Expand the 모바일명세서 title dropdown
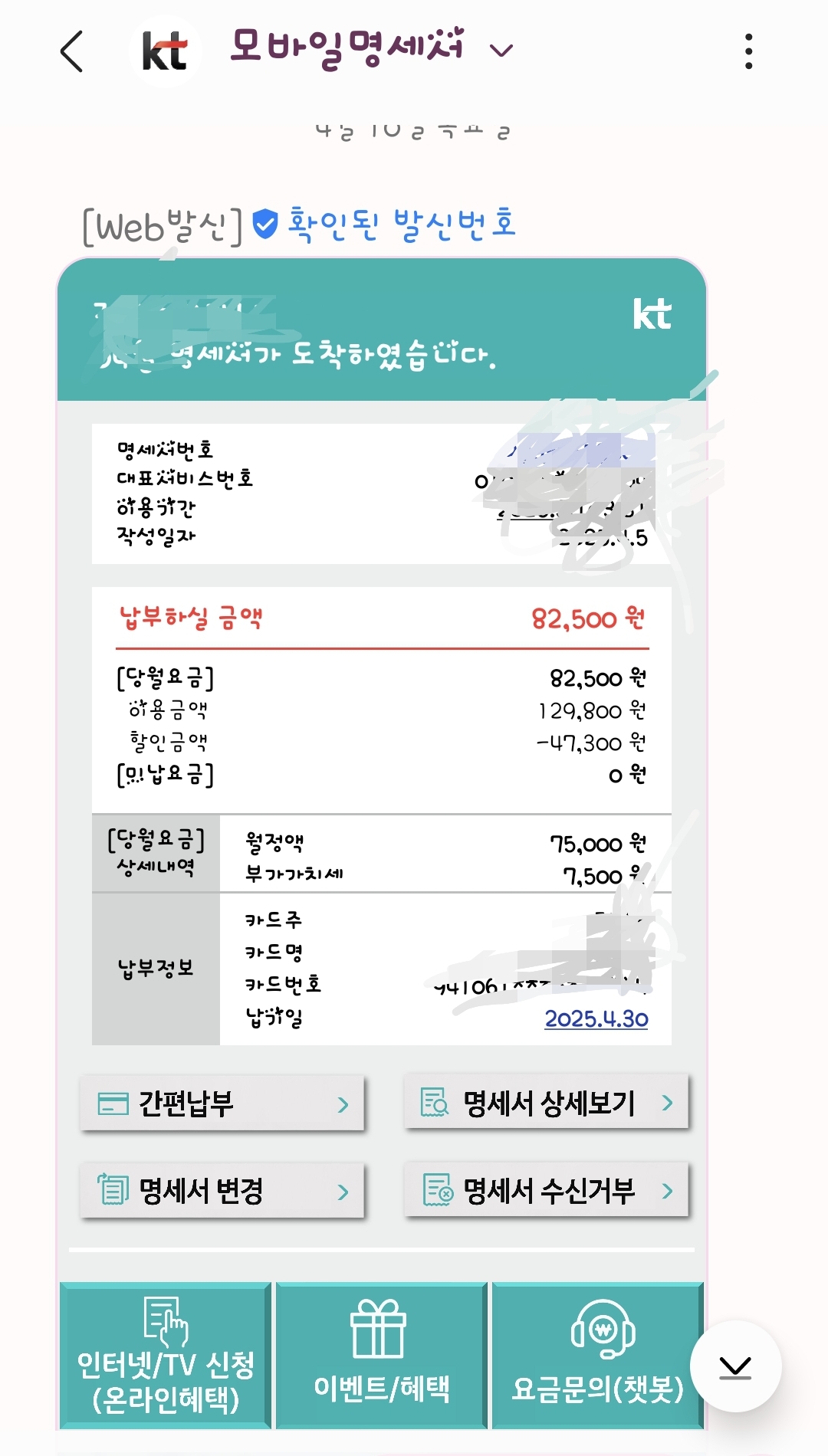This screenshot has height=1456, width=828. coord(501,51)
